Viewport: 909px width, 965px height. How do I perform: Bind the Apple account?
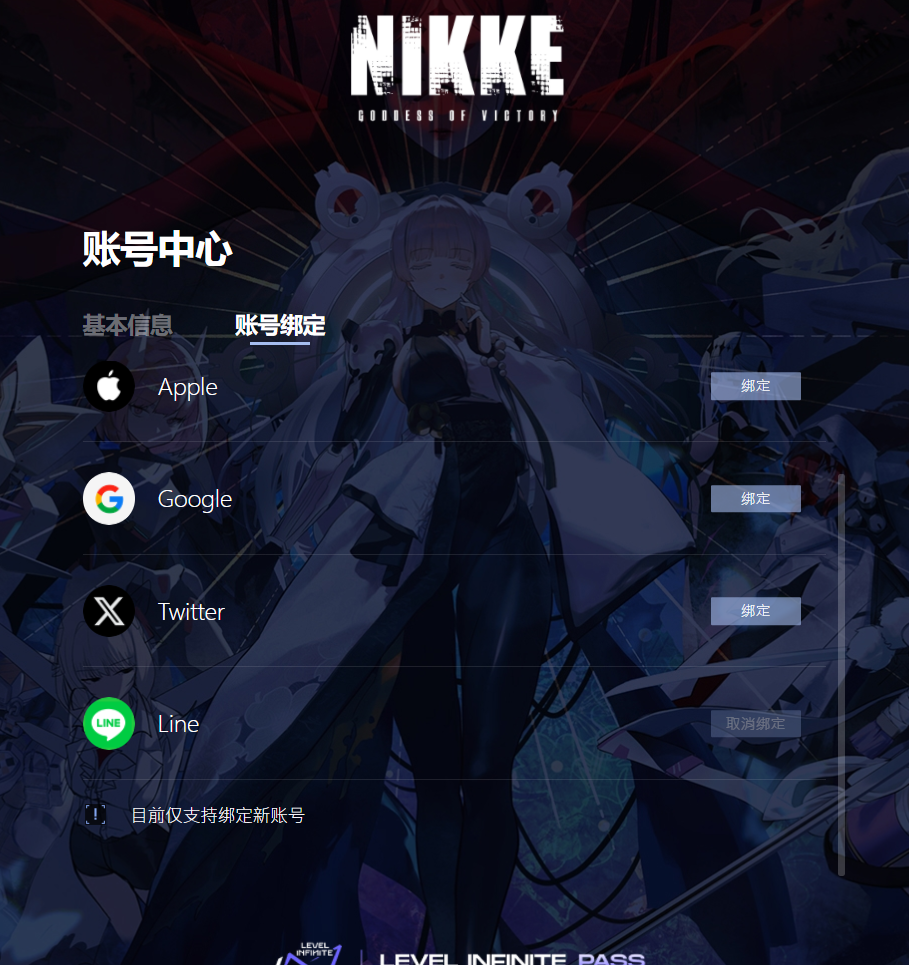tap(755, 386)
